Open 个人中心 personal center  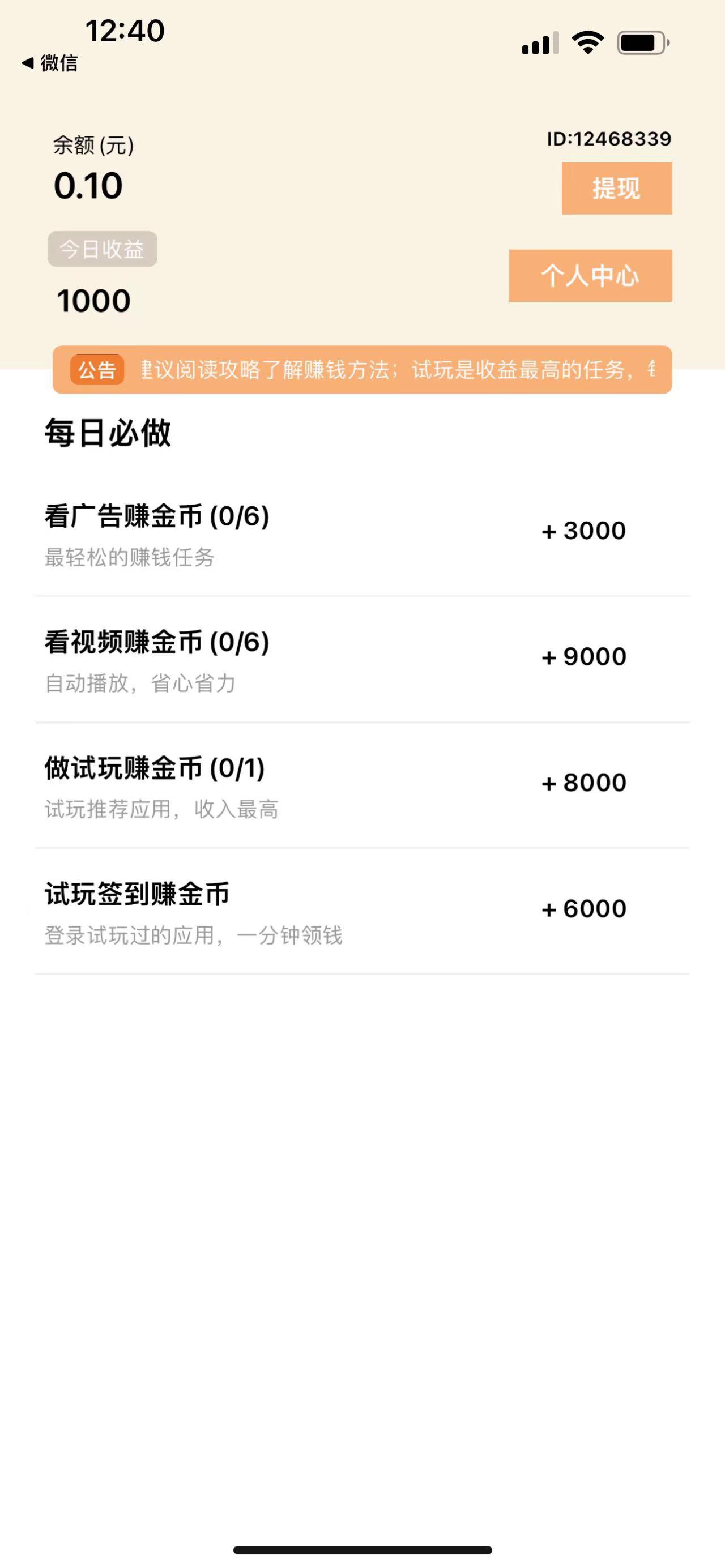pos(590,277)
